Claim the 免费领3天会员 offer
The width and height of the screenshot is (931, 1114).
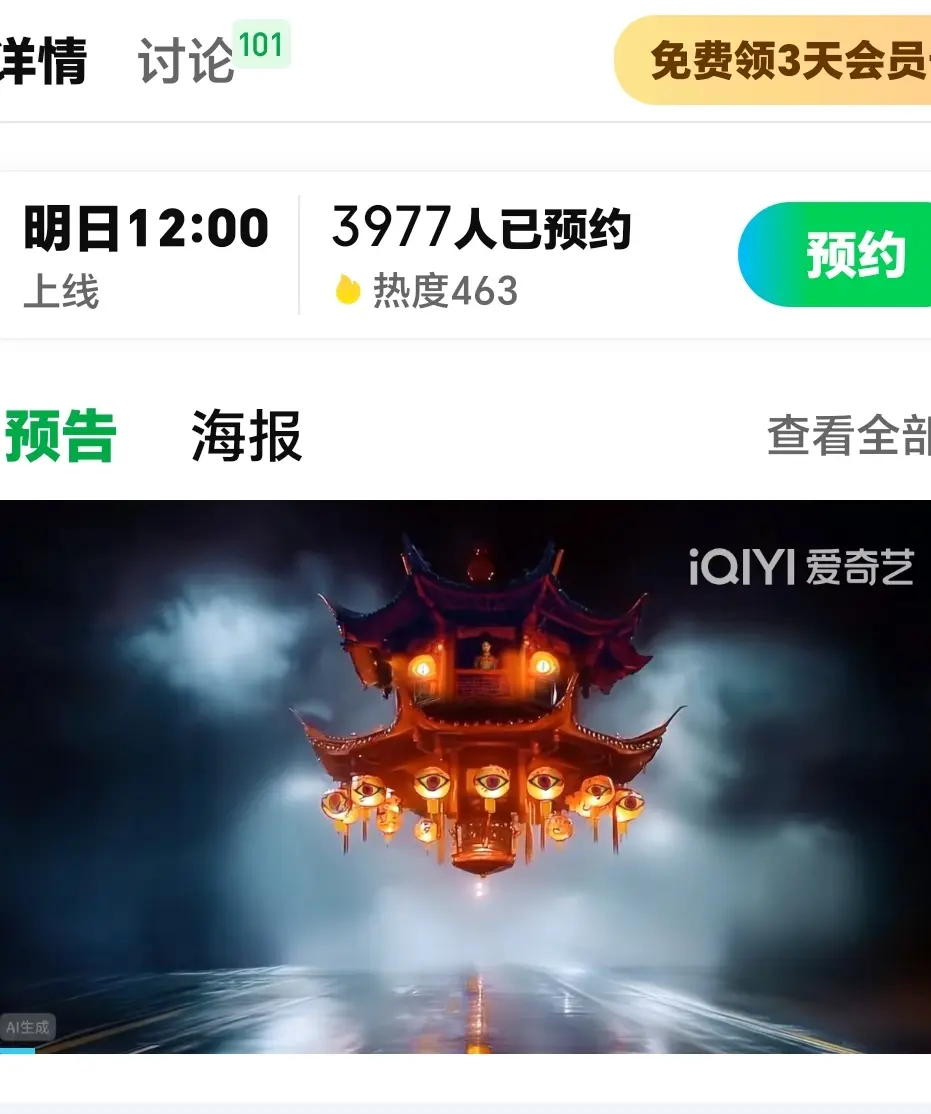pos(785,61)
